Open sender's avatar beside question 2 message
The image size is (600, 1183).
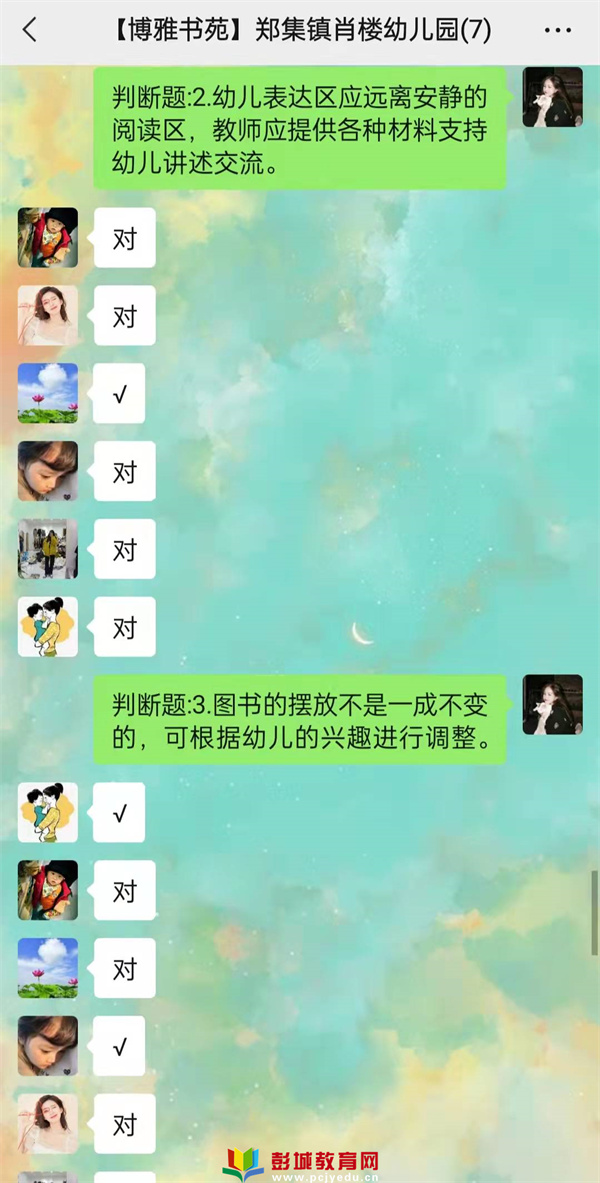(552, 97)
